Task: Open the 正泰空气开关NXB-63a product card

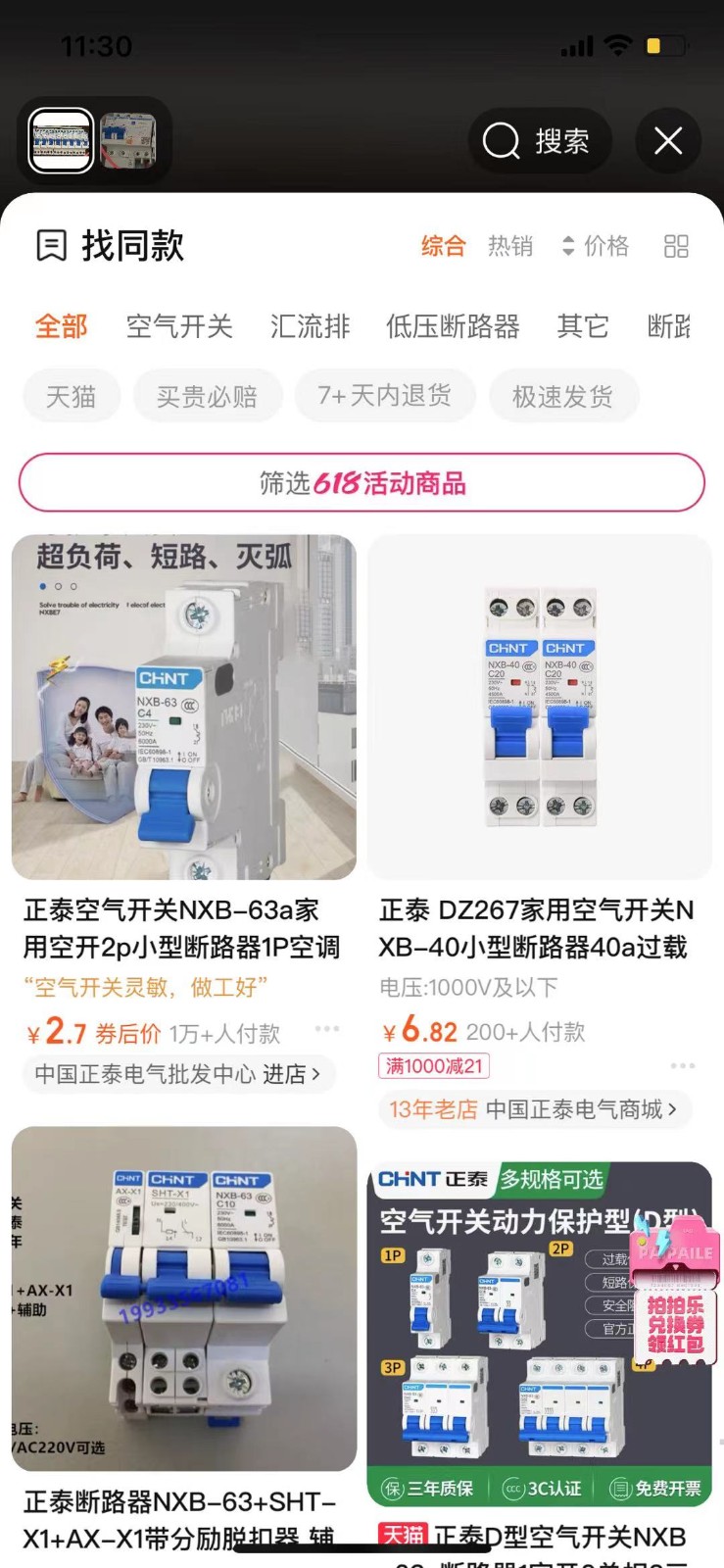Action: pos(184,708)
